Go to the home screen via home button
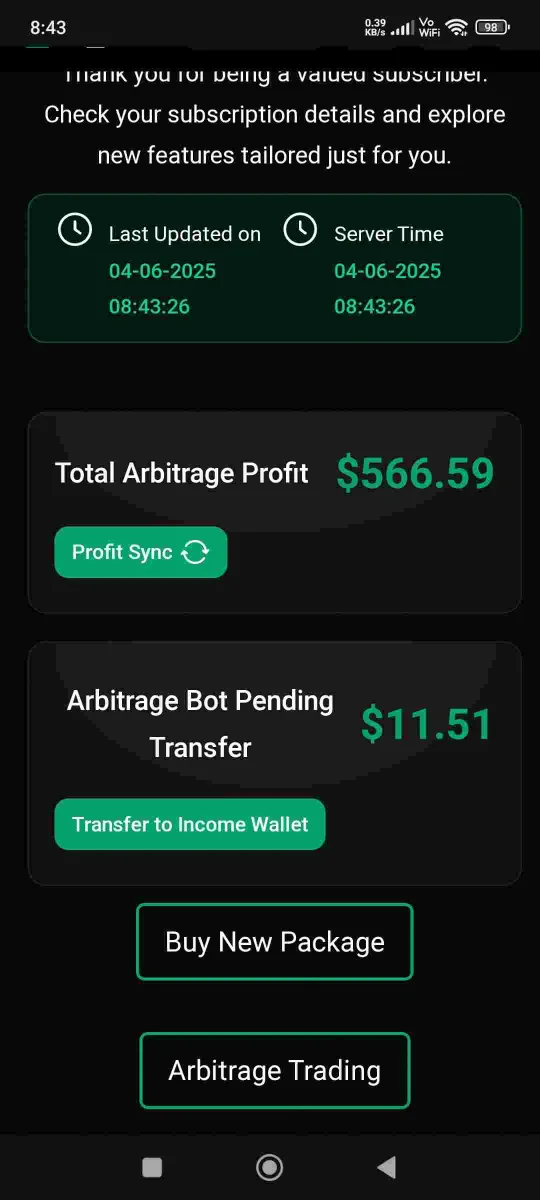540x1200 pixels. pyautogui.click(x=269, y=1166)
